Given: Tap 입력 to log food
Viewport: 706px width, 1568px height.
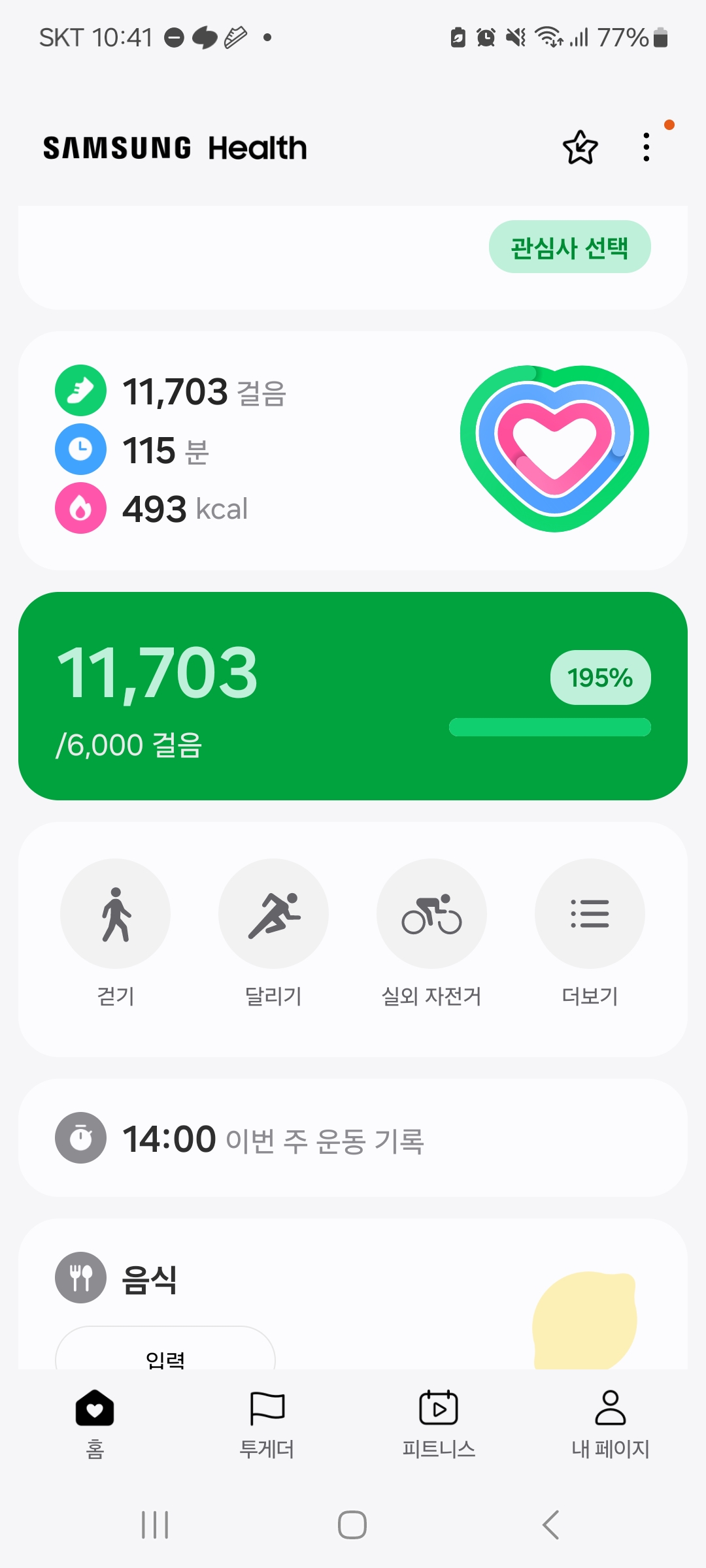Looking at the screenshot, I should point(165,1352).
